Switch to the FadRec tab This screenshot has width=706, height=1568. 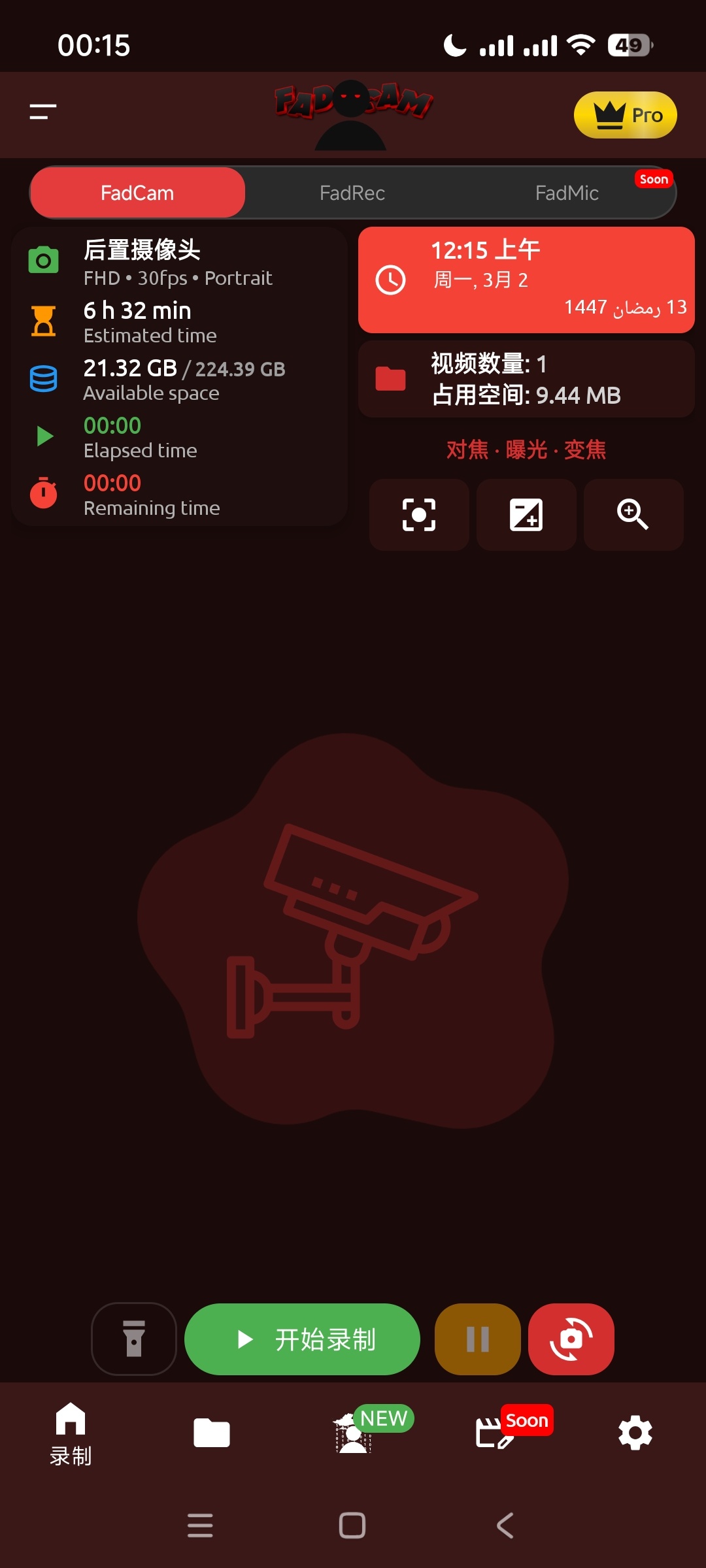(352, 193)
